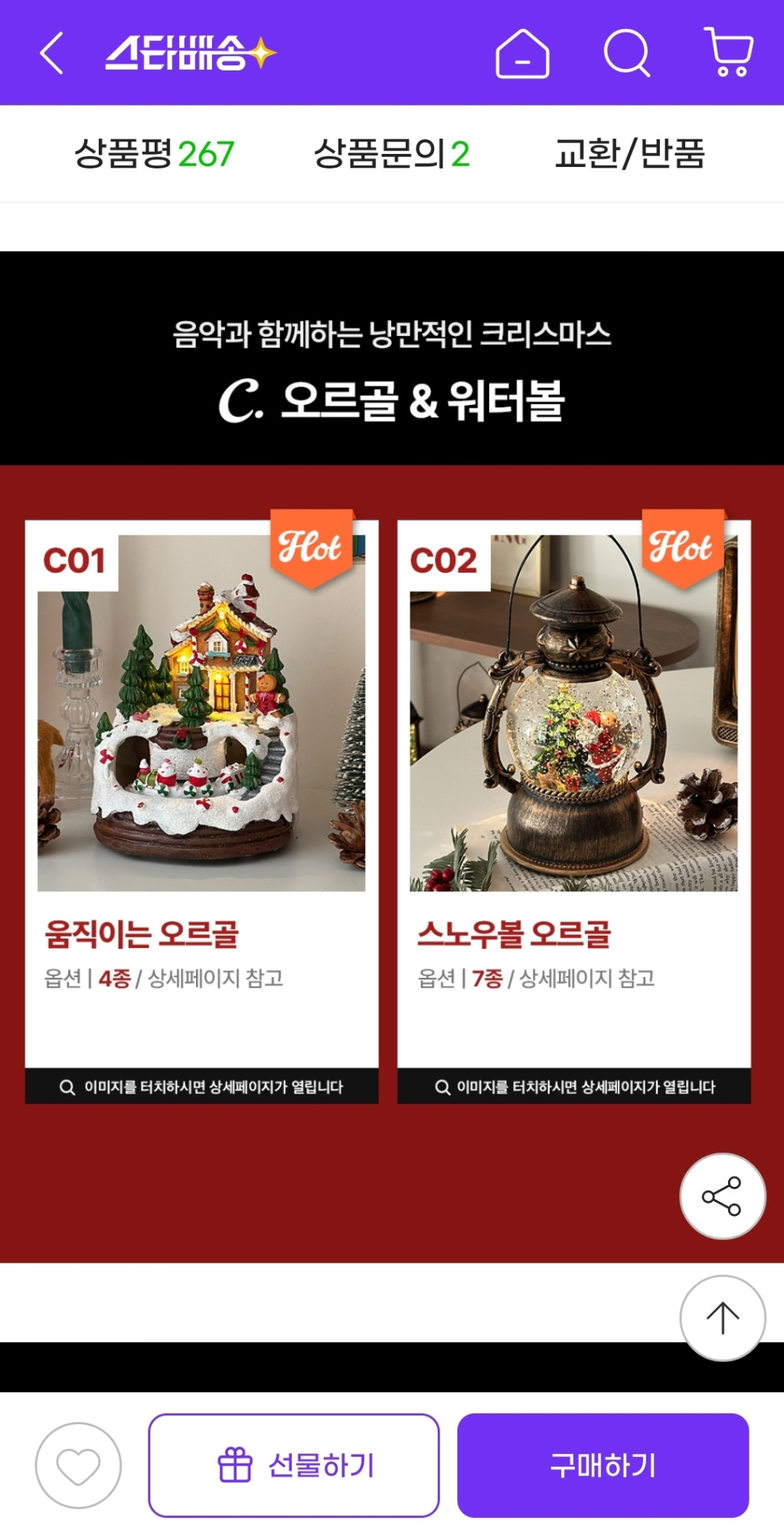
Task: Open the home icon in header
Action: click(x=522, y=54)
